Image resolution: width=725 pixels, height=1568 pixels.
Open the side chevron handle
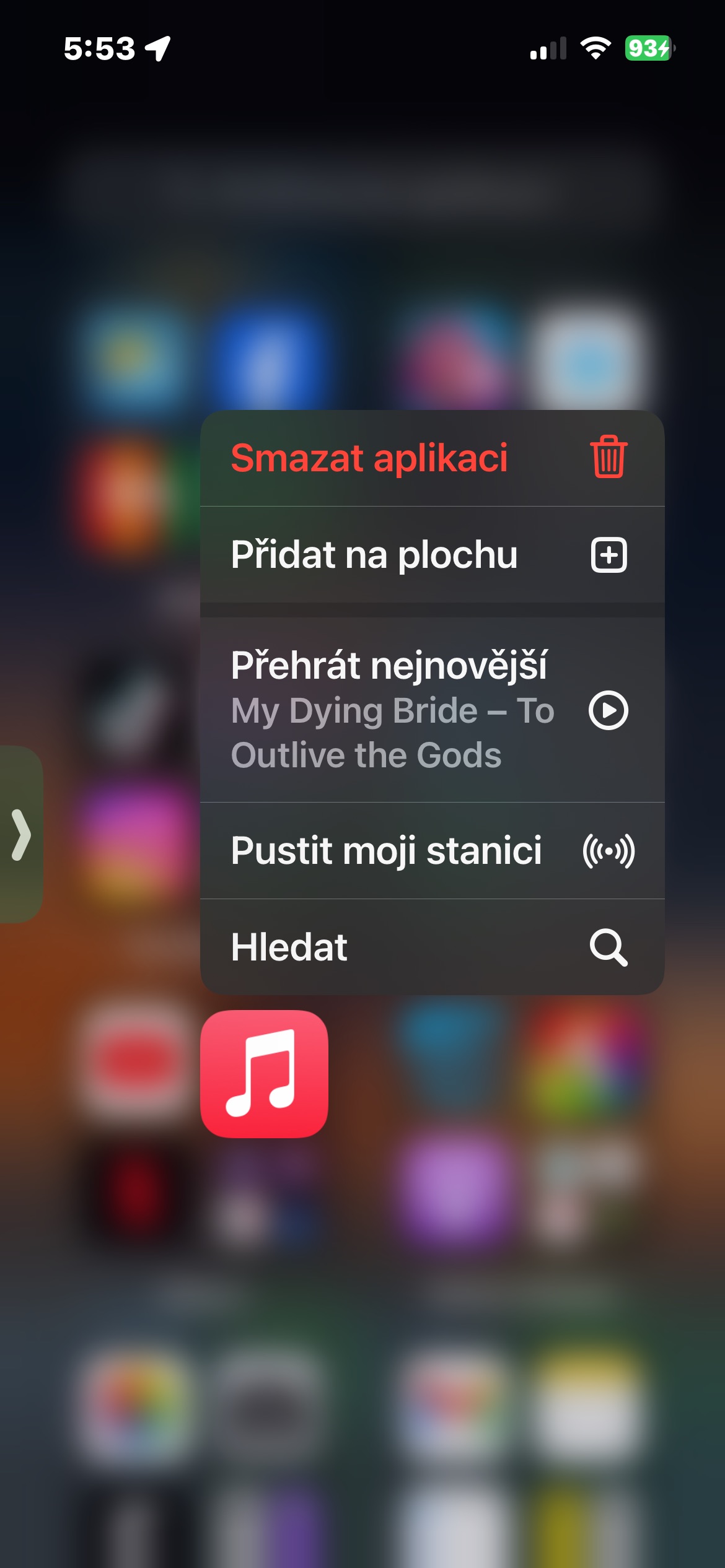coord(21,834)
